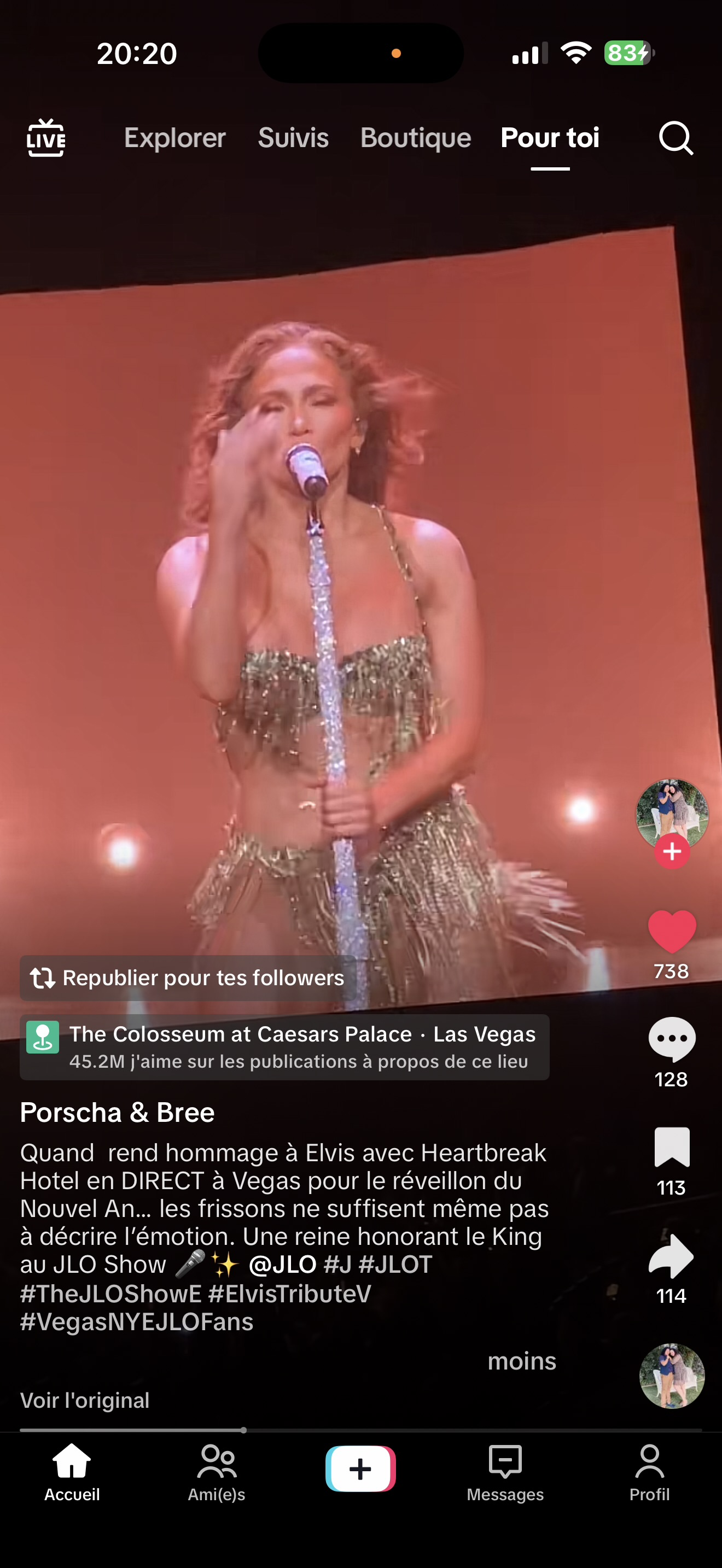Go to the Messages tab
Screen dimensions: 722x1568
505,1473
